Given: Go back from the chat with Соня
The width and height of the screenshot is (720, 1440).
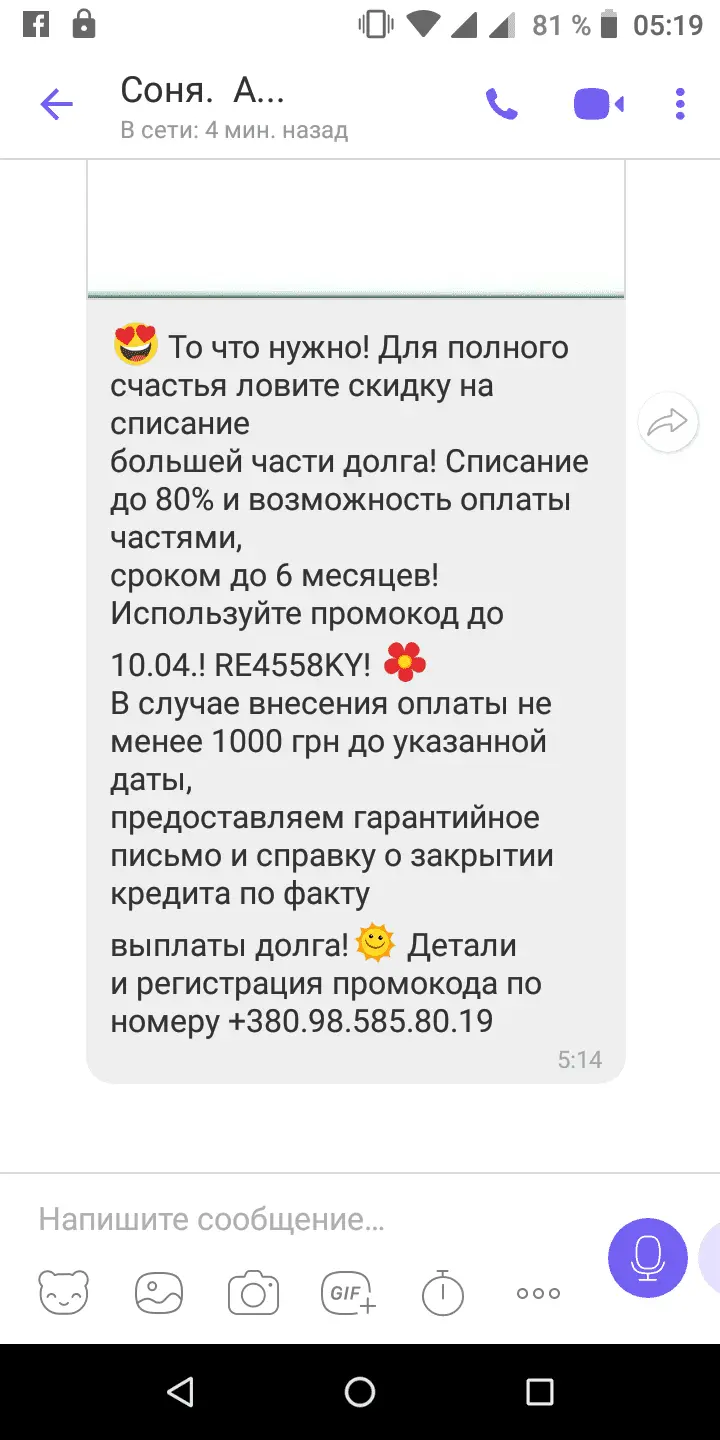Looking at the screenshot, I should (56, 104).
